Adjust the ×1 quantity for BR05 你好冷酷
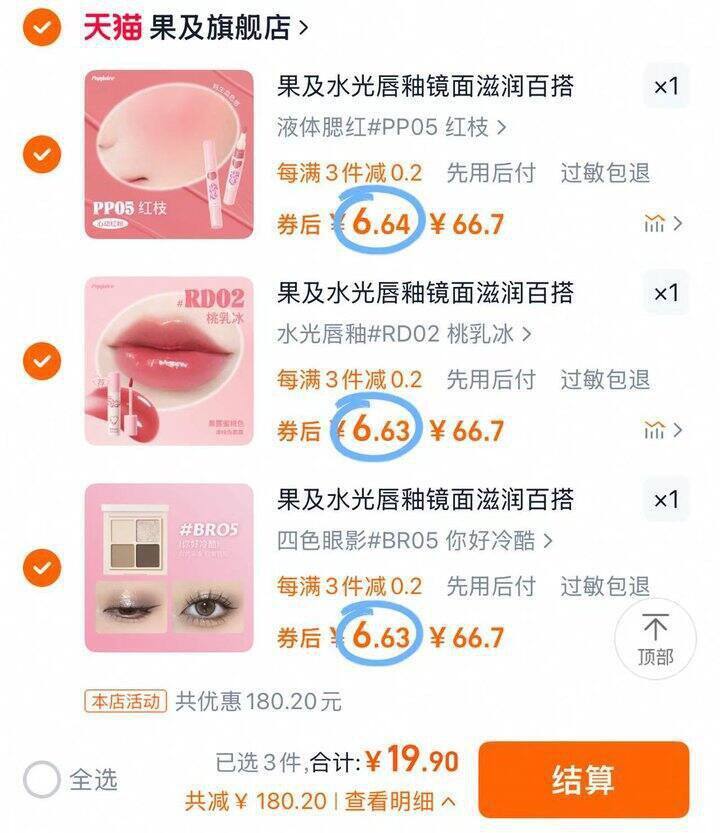720x833 pixels. coord(666,500)
